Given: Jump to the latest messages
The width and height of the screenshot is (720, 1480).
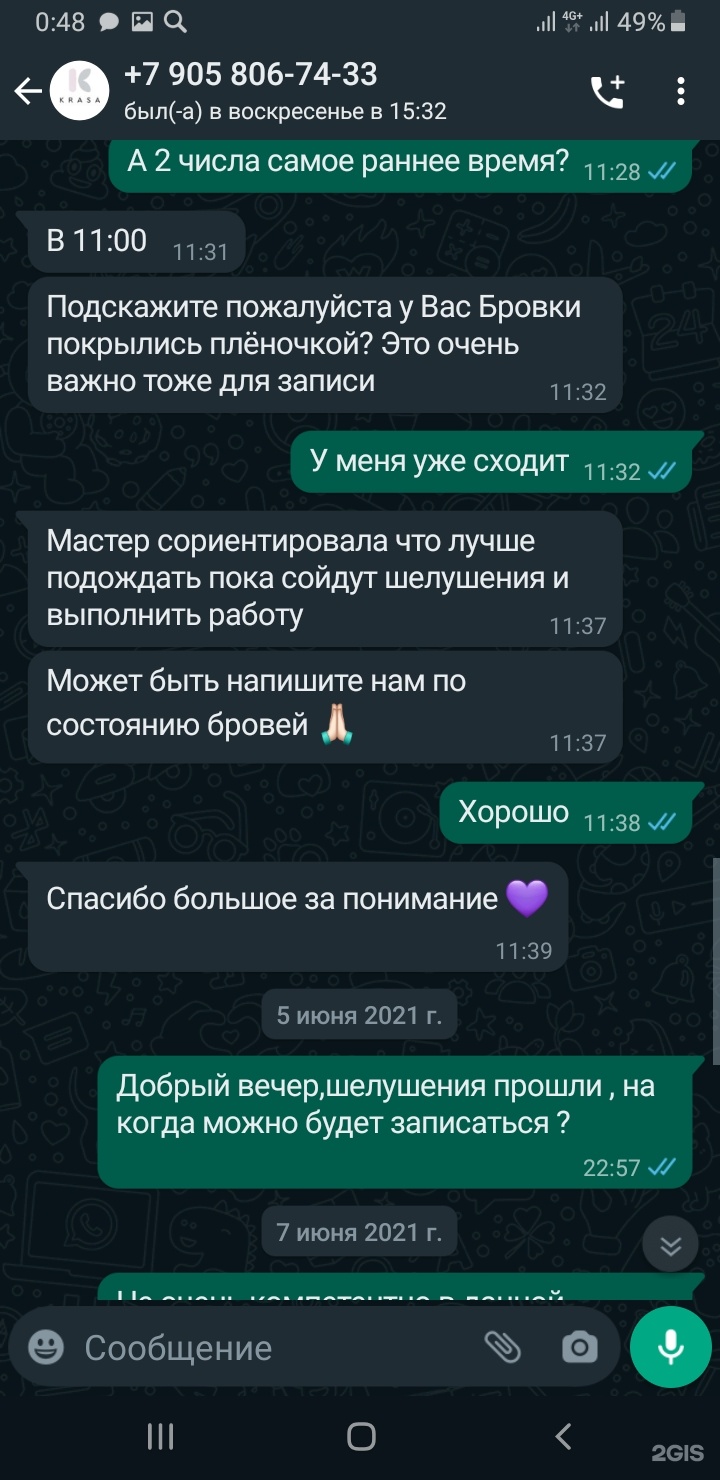Looking at the screenshot, I should tap(671, 1245).
